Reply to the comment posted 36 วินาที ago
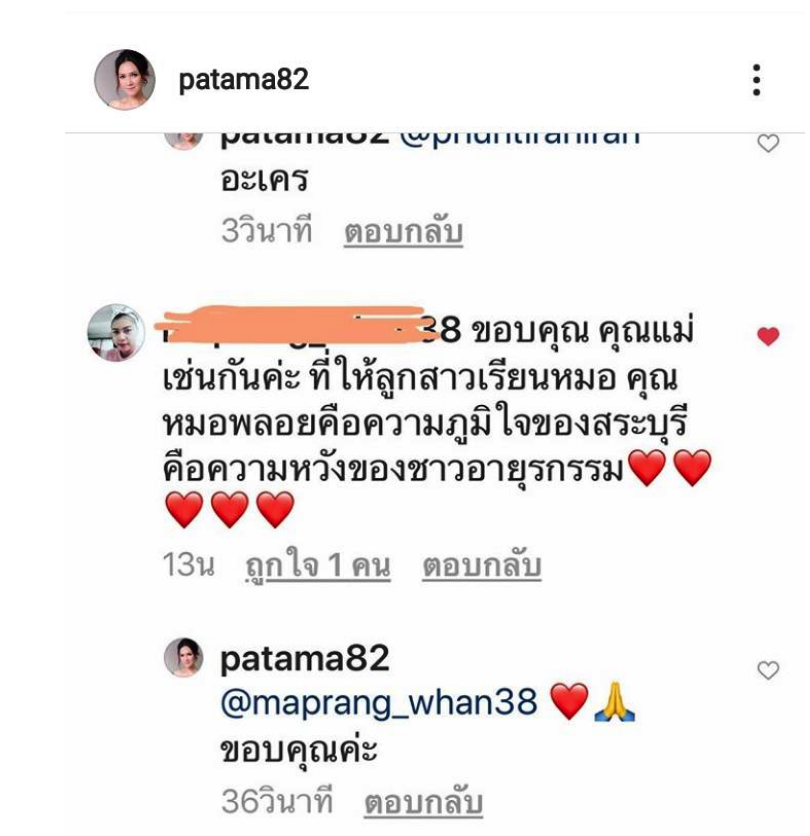 pos(423,803)
